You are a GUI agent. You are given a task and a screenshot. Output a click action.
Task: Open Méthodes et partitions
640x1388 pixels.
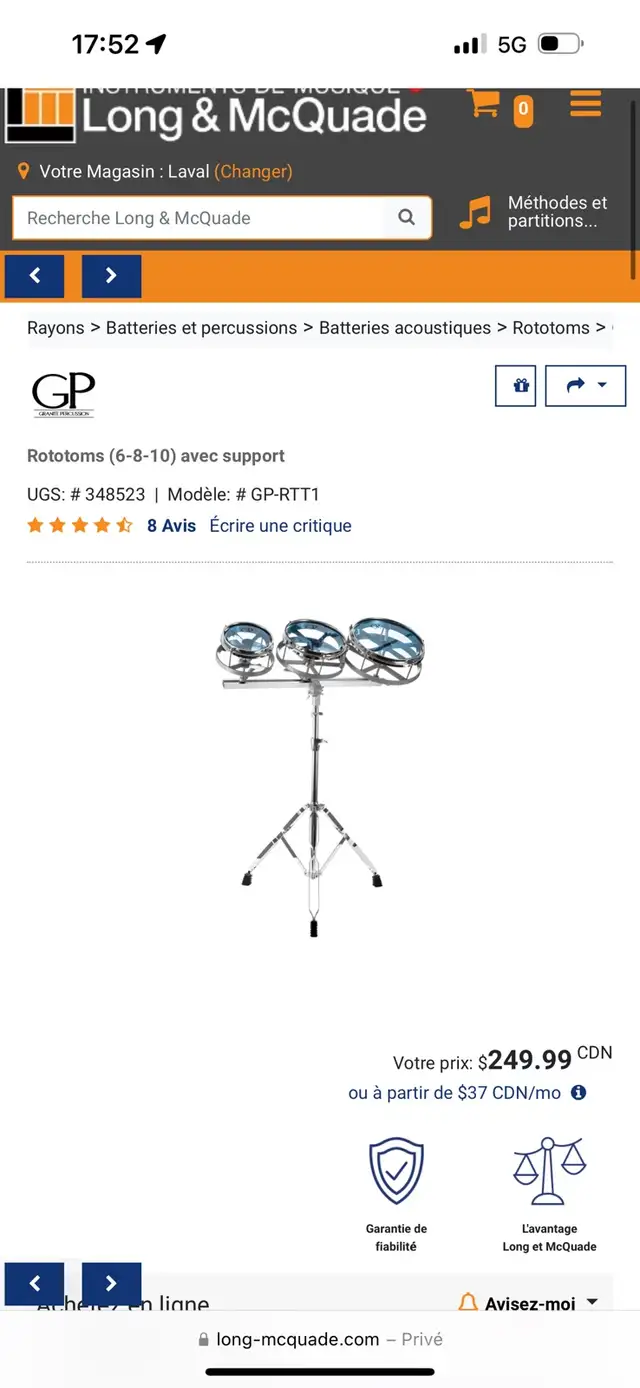tap(535, 212)
